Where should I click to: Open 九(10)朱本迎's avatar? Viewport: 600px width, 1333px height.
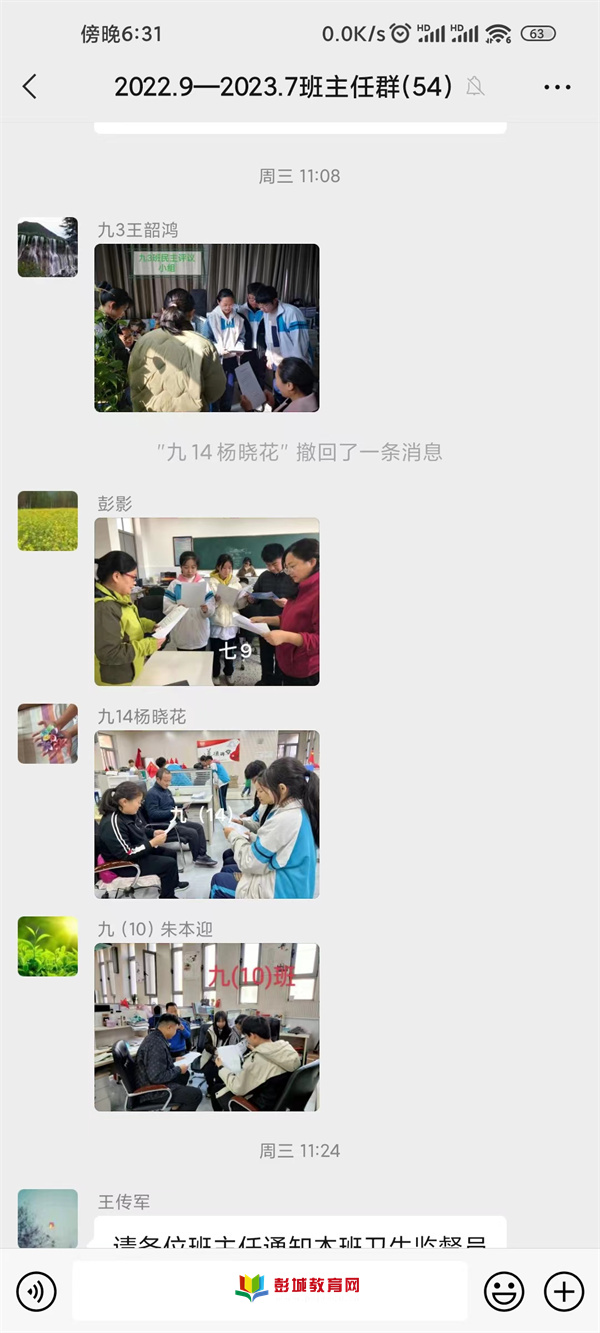tap(47, 946)
